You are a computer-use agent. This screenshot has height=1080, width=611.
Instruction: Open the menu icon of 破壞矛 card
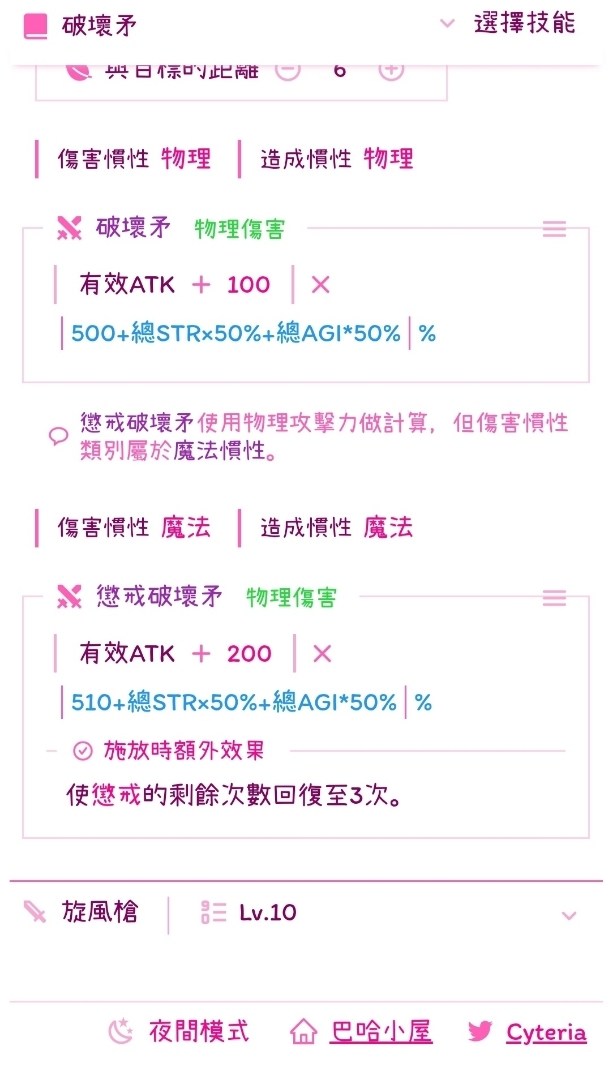(554, 229)
